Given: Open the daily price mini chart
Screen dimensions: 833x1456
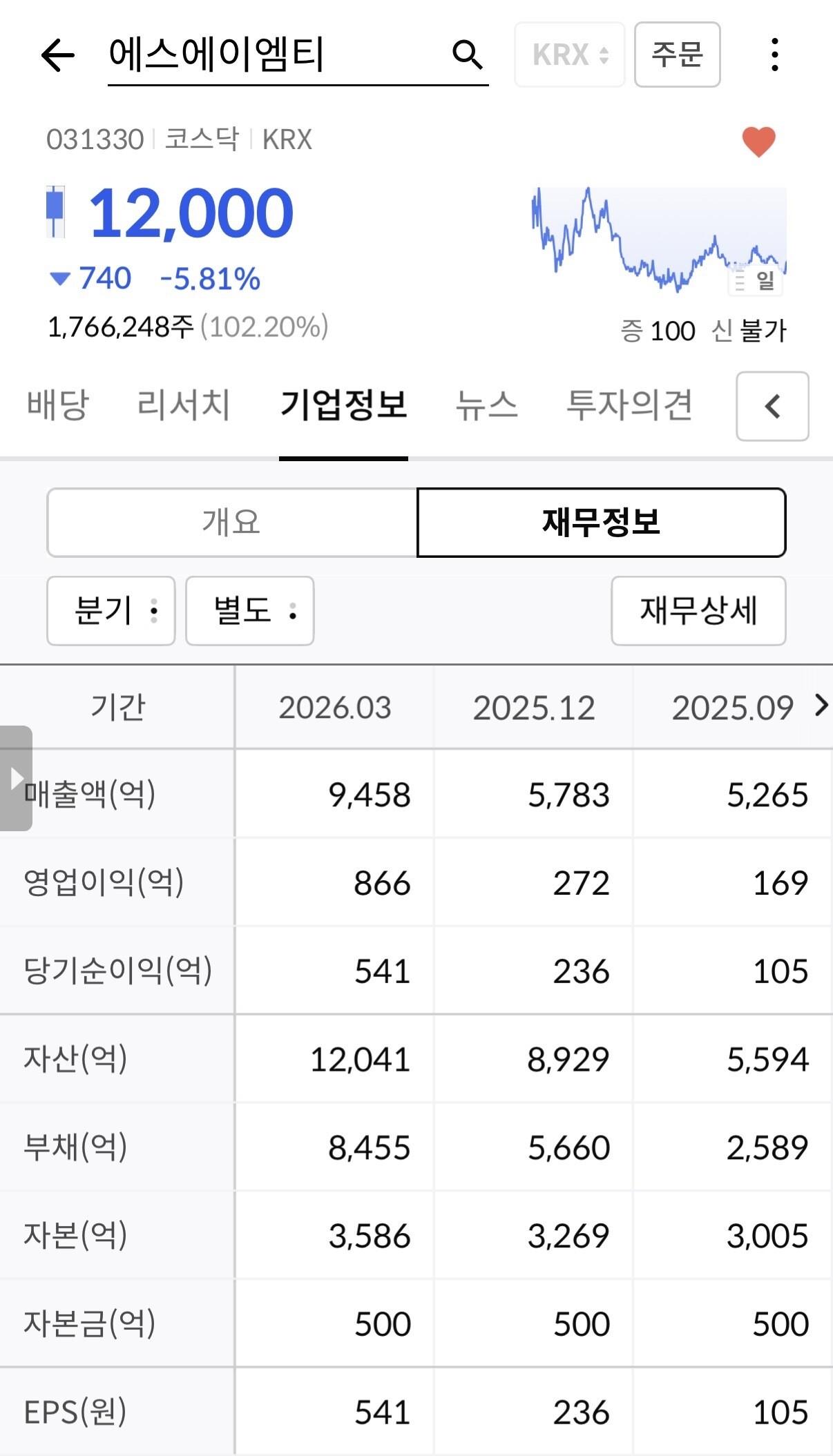Looking at the screenshot, I should [x=659, y=240].
